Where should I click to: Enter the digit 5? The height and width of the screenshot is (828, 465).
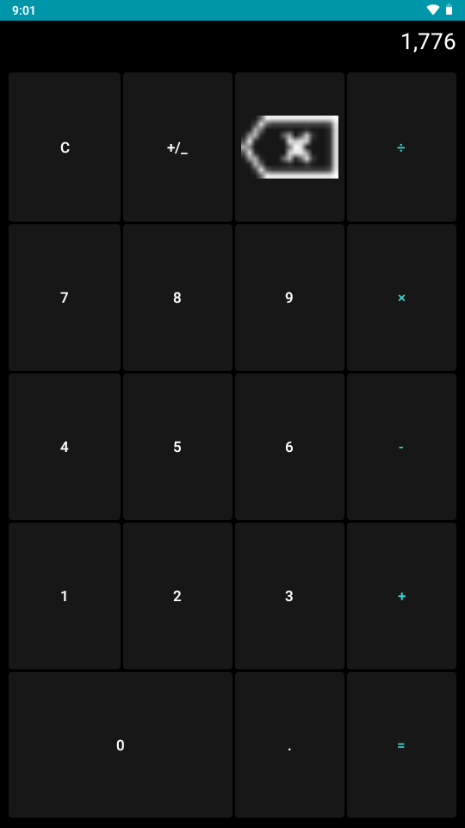(177, 447)
